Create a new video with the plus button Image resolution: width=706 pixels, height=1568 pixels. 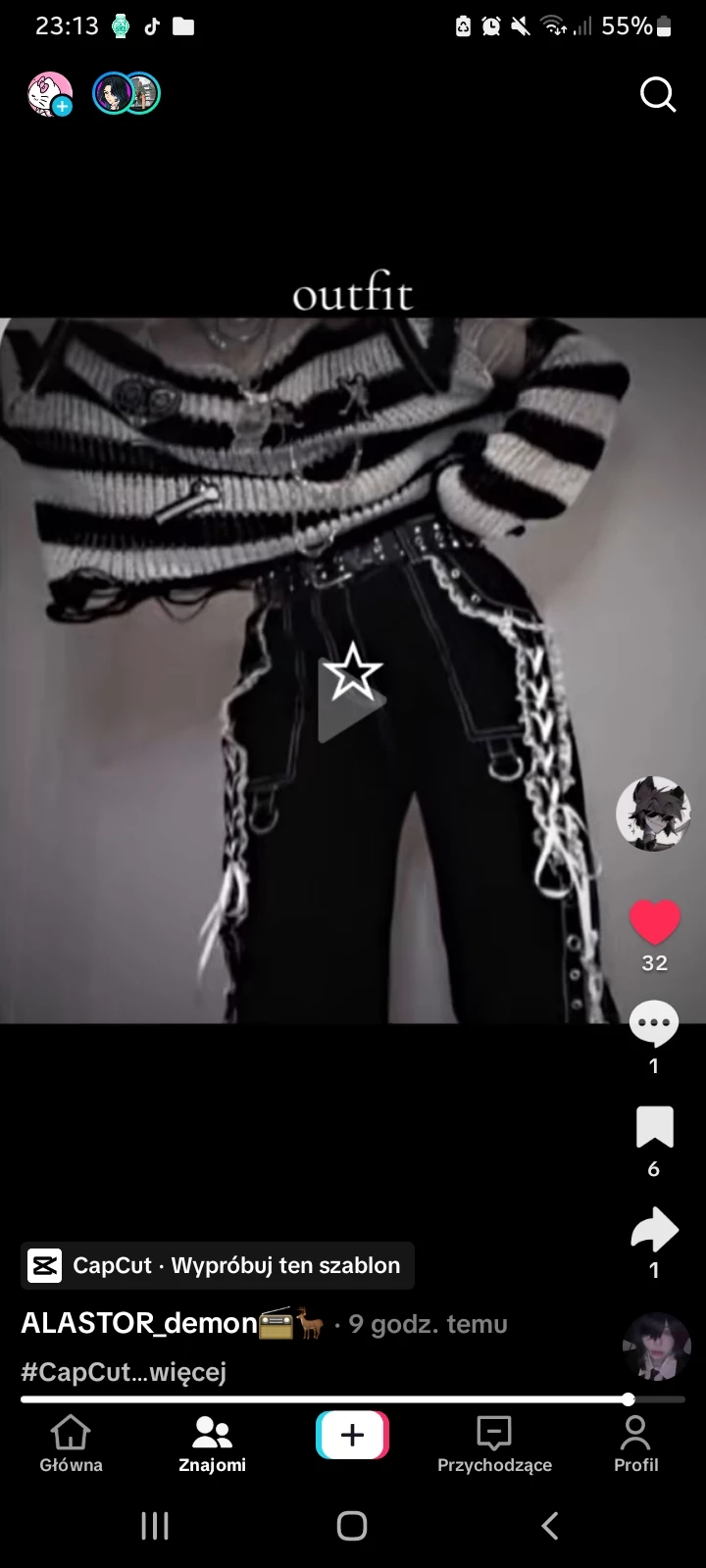(x=352, y=1436)
